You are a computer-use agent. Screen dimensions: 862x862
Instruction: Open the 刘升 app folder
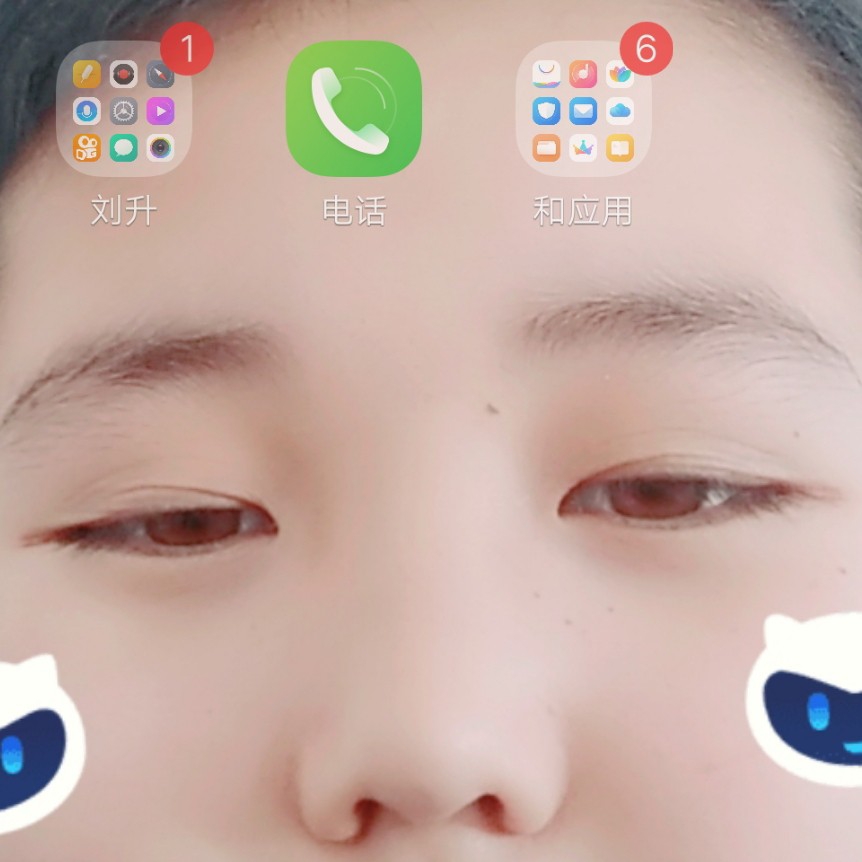point(123,109)
